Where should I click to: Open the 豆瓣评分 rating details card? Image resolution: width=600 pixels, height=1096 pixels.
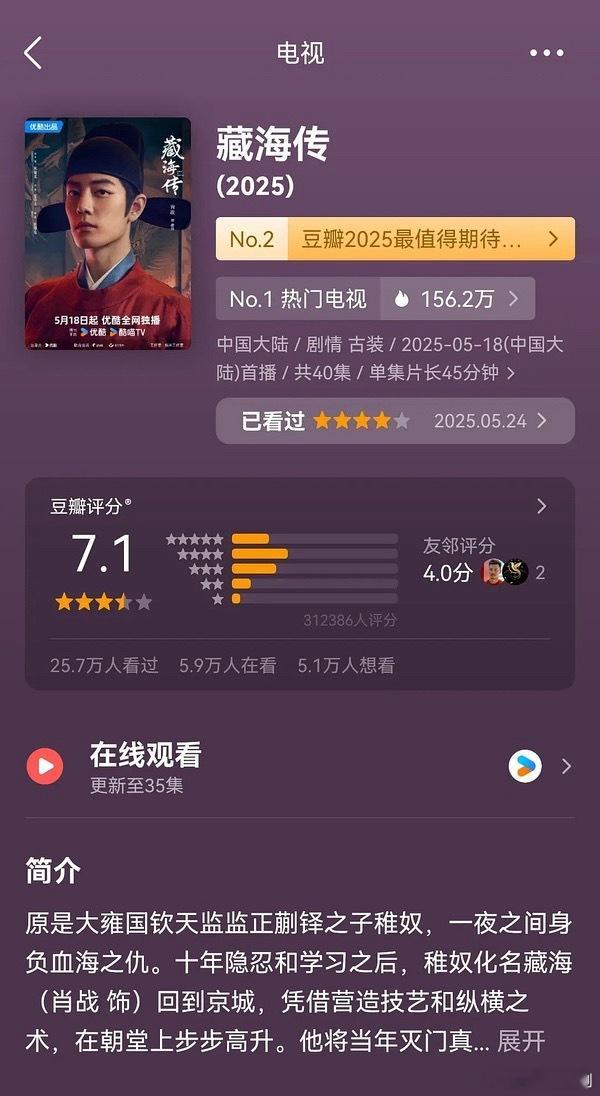click(299, 507)
